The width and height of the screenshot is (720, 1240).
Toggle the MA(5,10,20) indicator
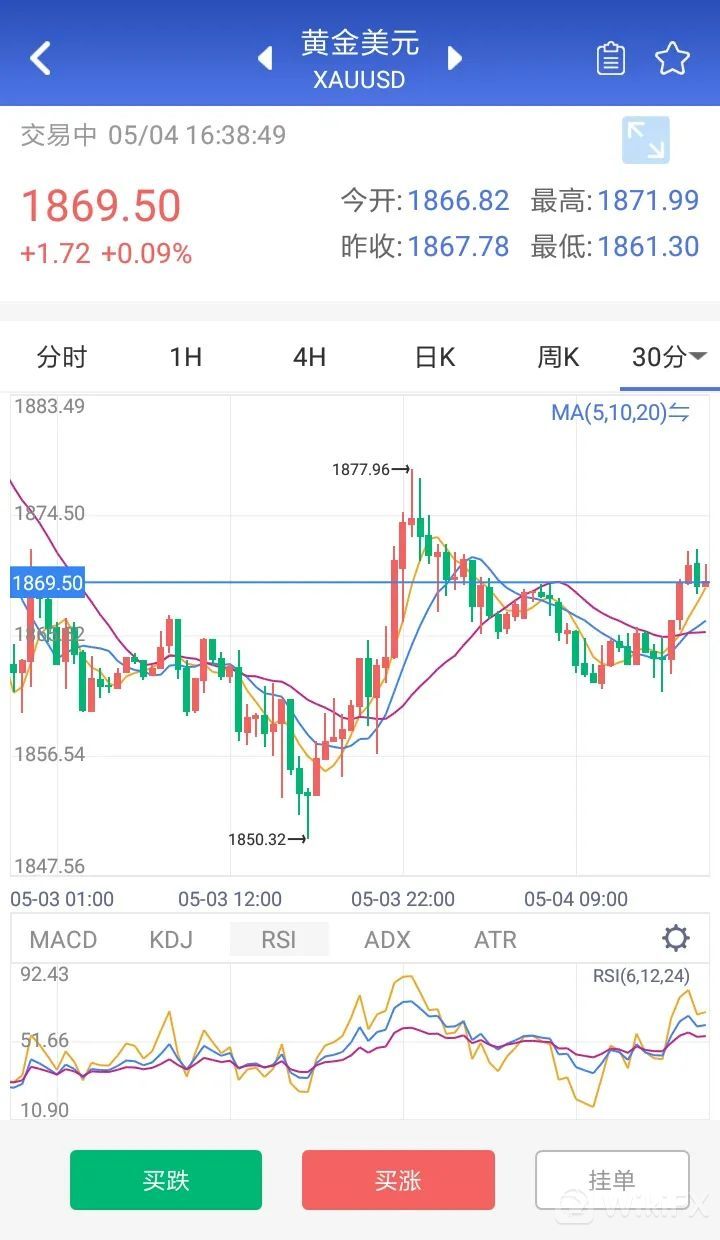[x=620, y=412]
